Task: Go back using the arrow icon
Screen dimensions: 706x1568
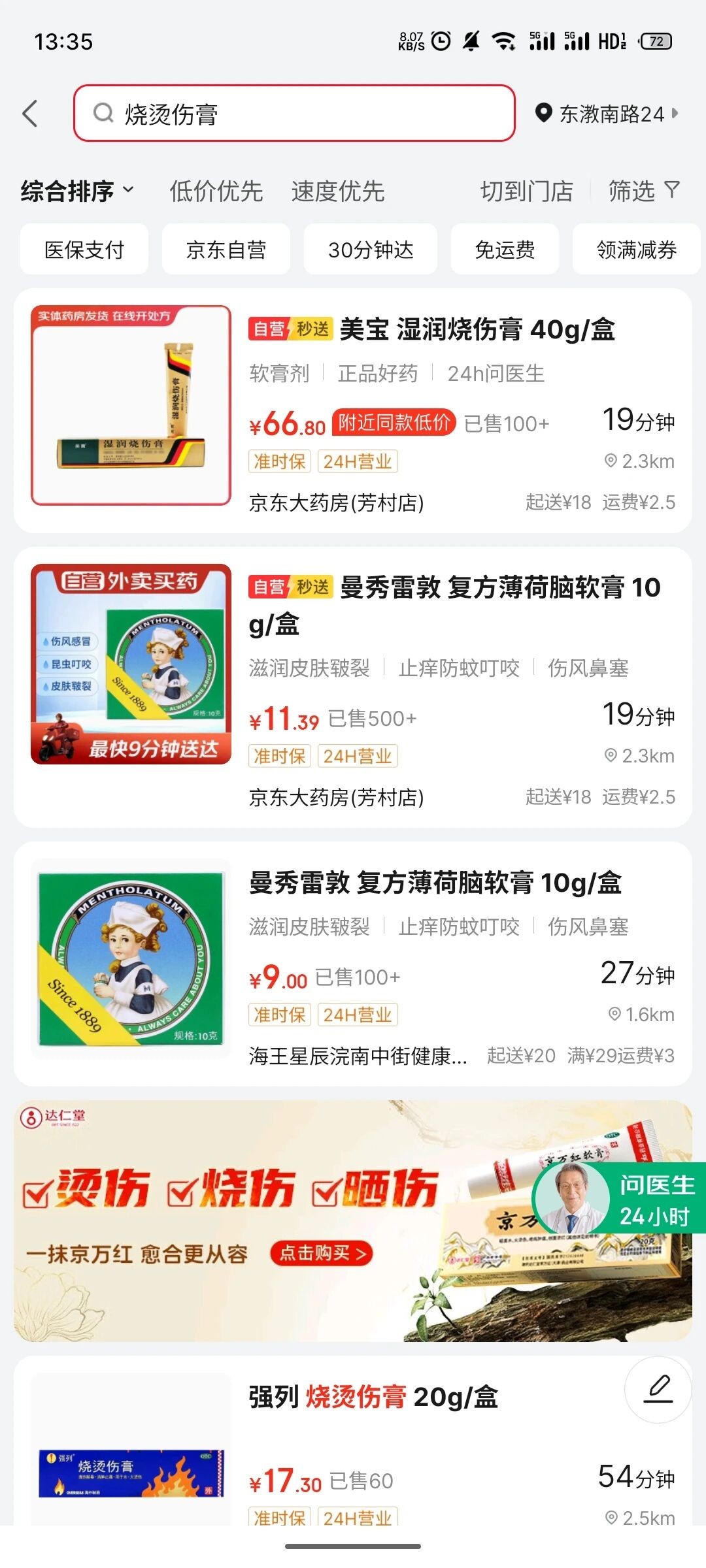Action: click(x=31, y=114)
